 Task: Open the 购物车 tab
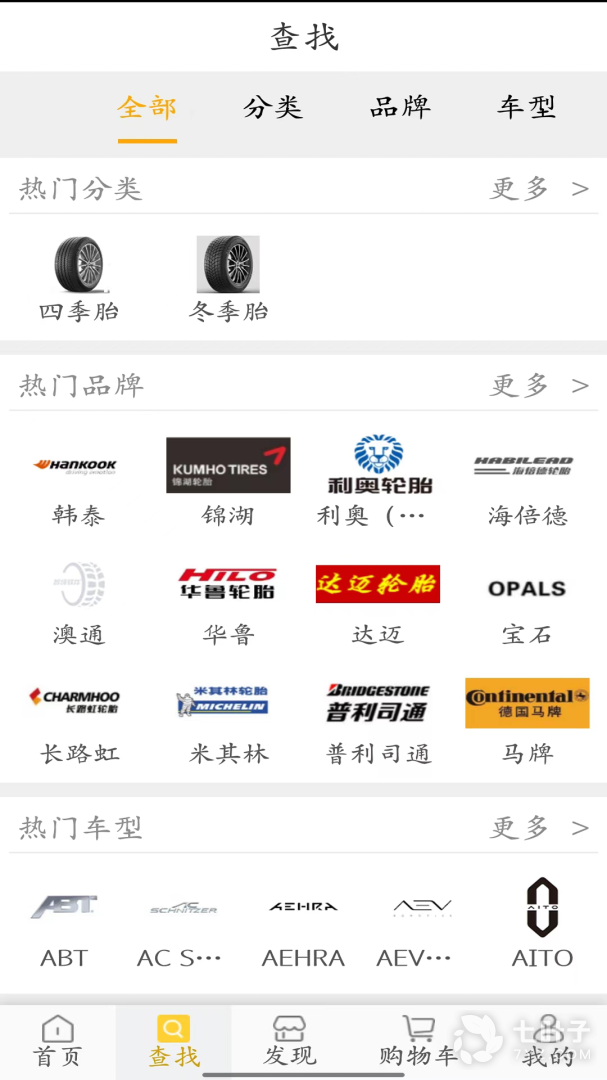pos(418,1041)
